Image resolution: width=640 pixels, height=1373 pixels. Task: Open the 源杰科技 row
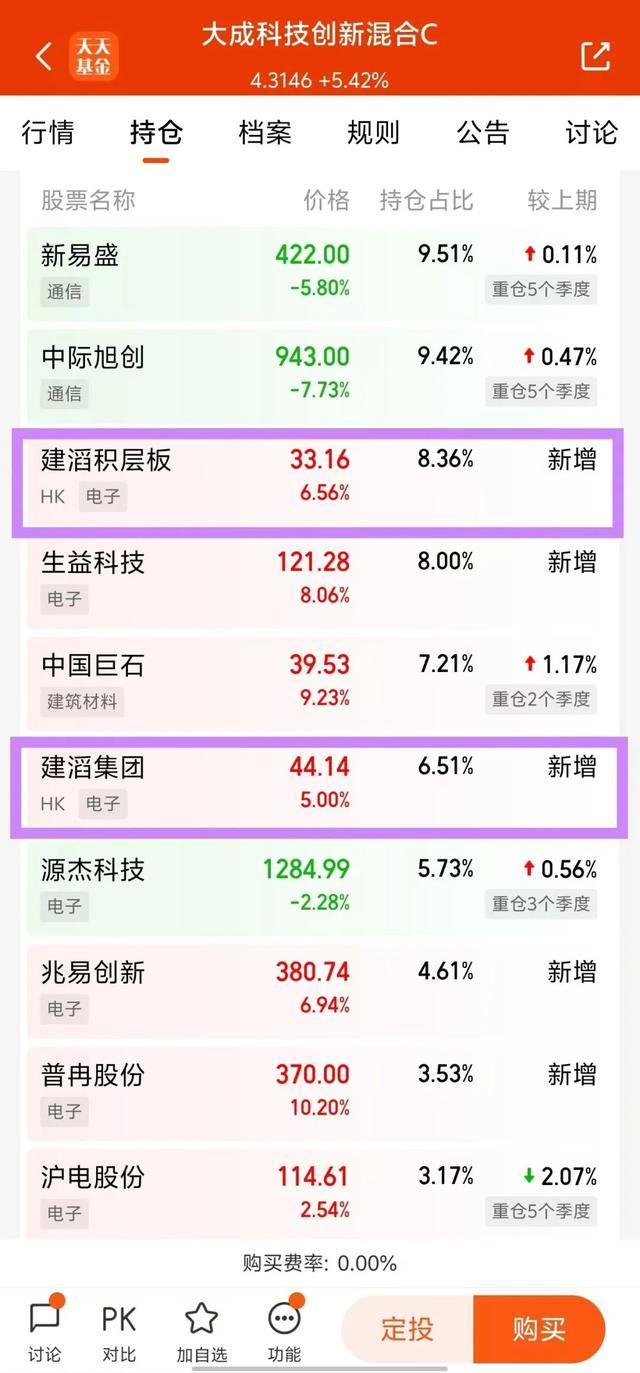click(x=314, y=888)
